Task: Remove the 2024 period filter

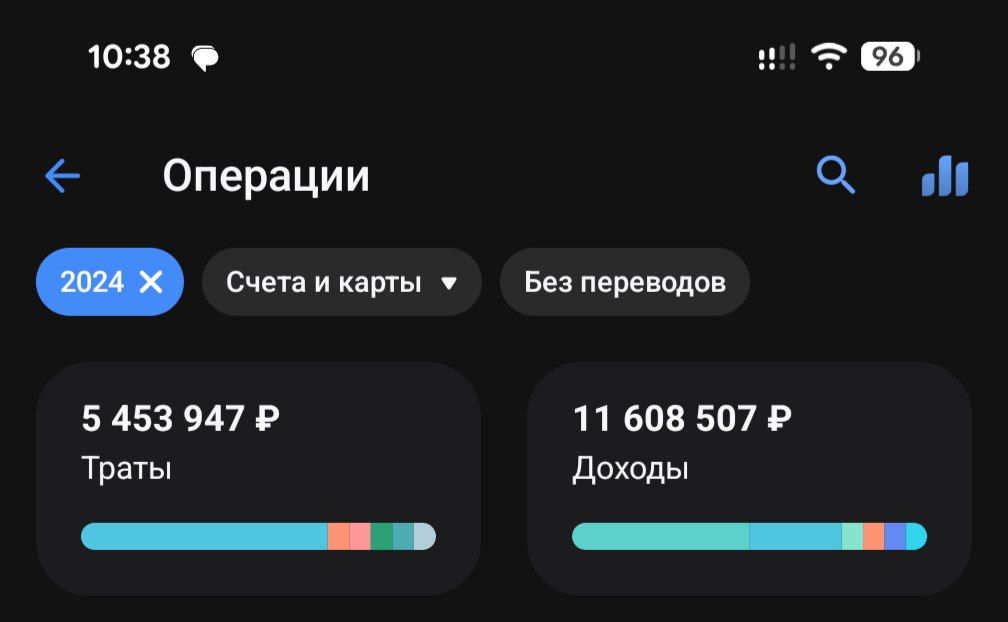Action: pos(151,283)
